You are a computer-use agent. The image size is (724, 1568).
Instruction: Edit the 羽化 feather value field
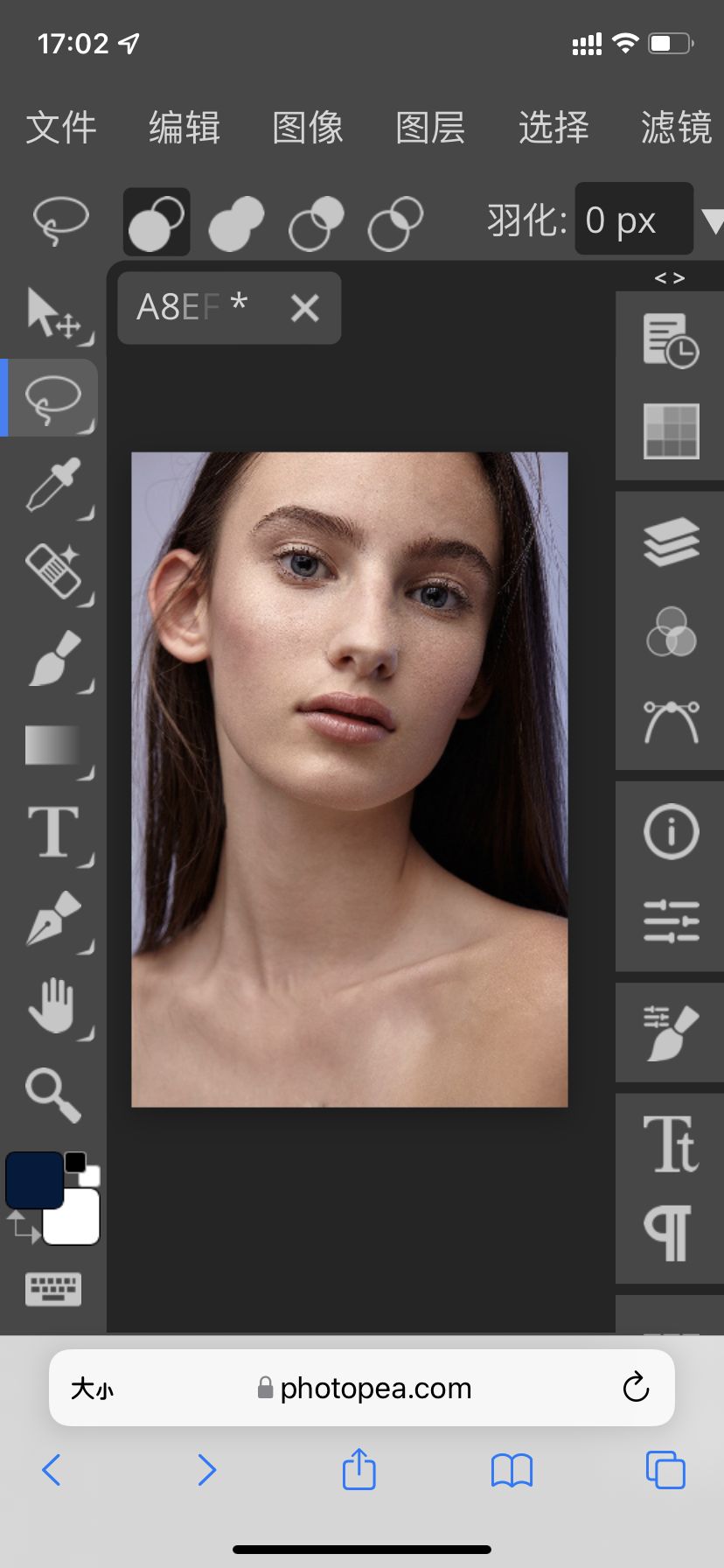tap(633, 220)
